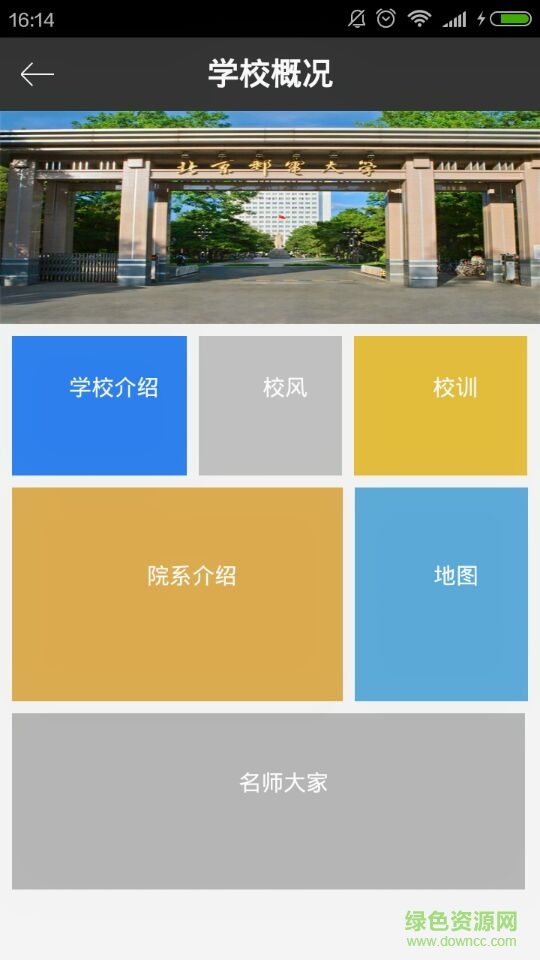
Task: Select the 校风 tile
Action: tap(270, 405)
